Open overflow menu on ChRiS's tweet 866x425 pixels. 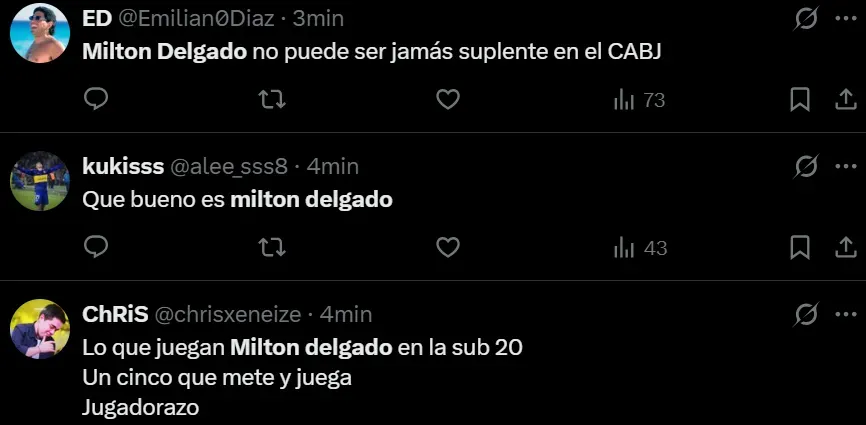coord(845,314)
